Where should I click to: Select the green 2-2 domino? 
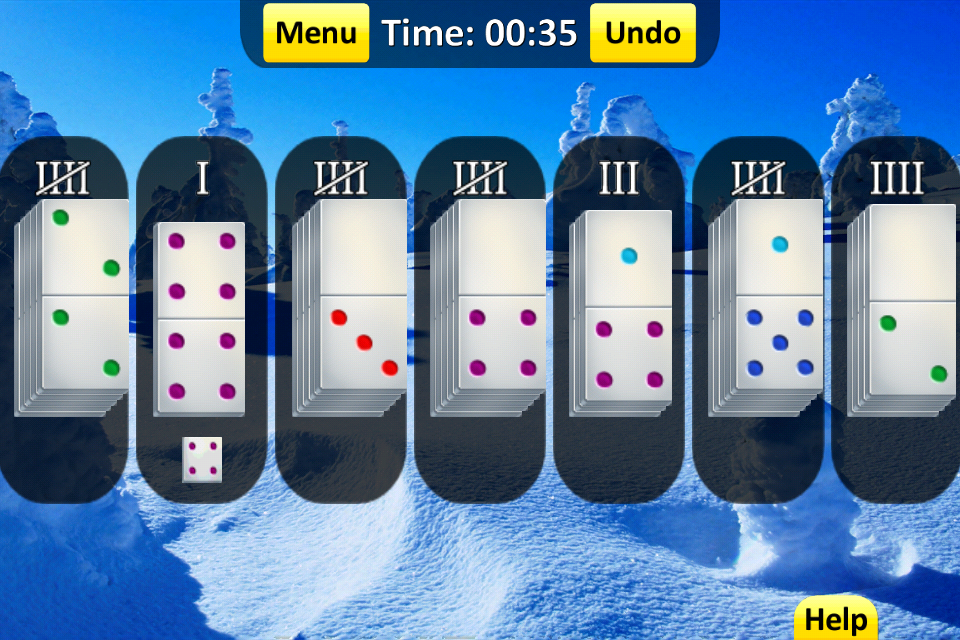point(86,297)
